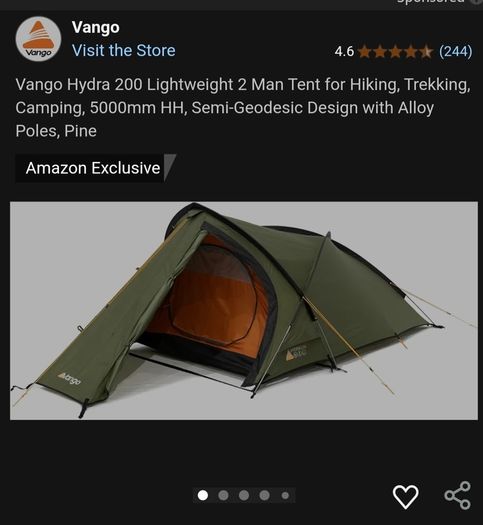
Task: Open the 244 customer ratings
Action: 455,52
